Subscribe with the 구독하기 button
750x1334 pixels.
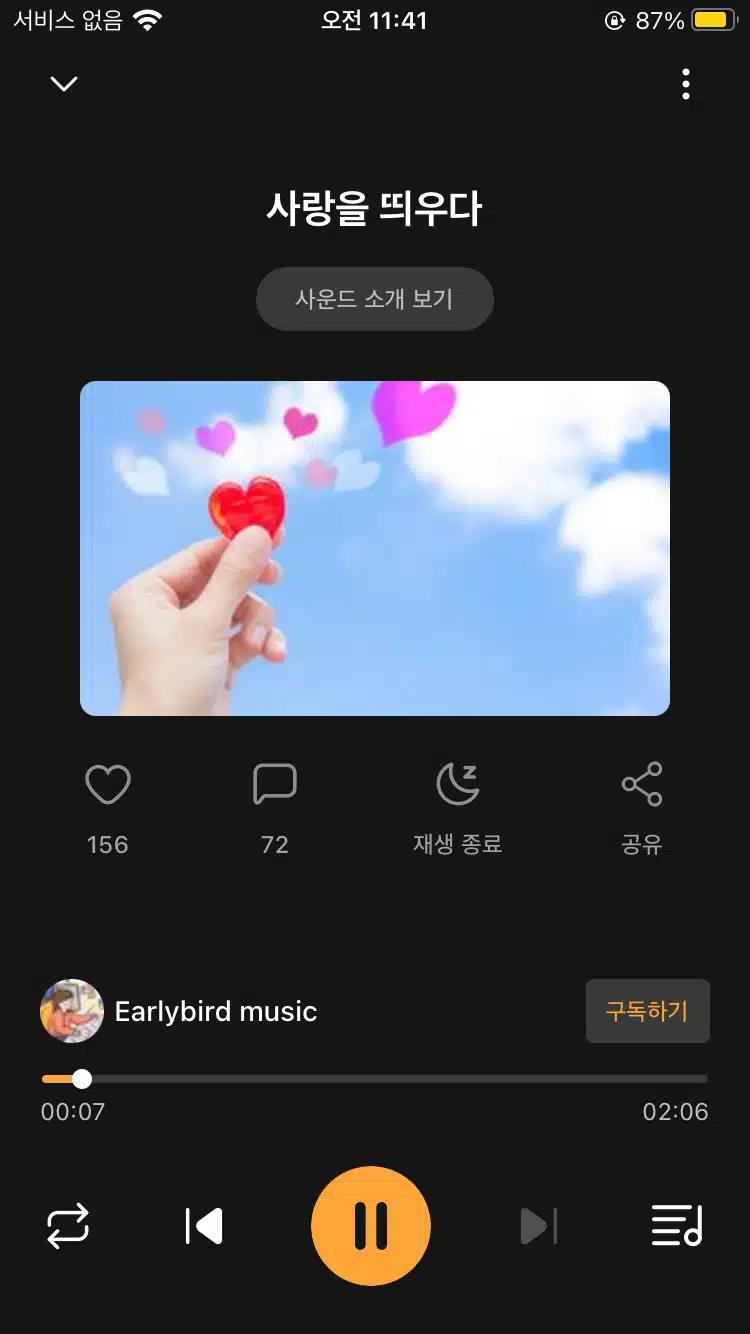(647, 1011)
